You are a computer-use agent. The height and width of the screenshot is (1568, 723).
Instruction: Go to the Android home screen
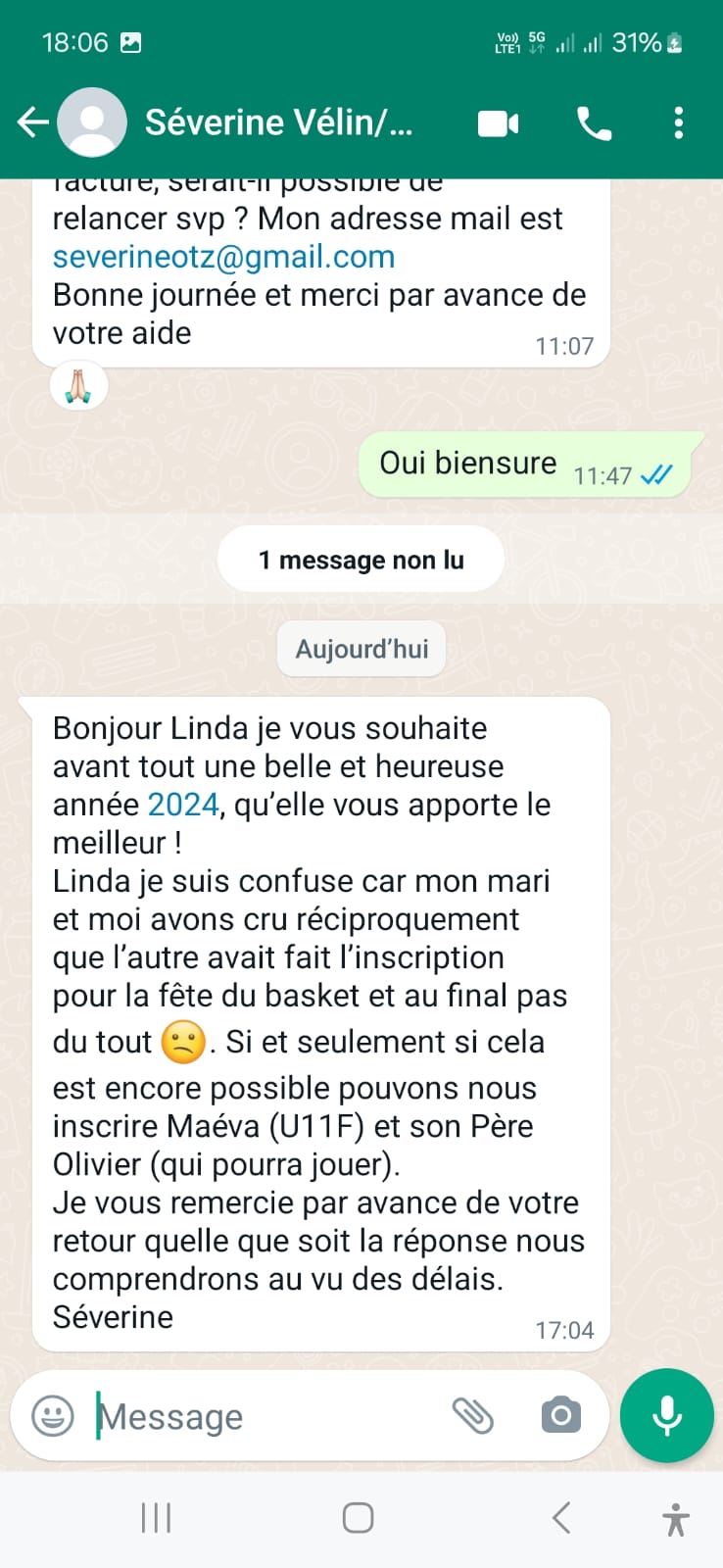pyautogui.click(x=358, y=1518)
